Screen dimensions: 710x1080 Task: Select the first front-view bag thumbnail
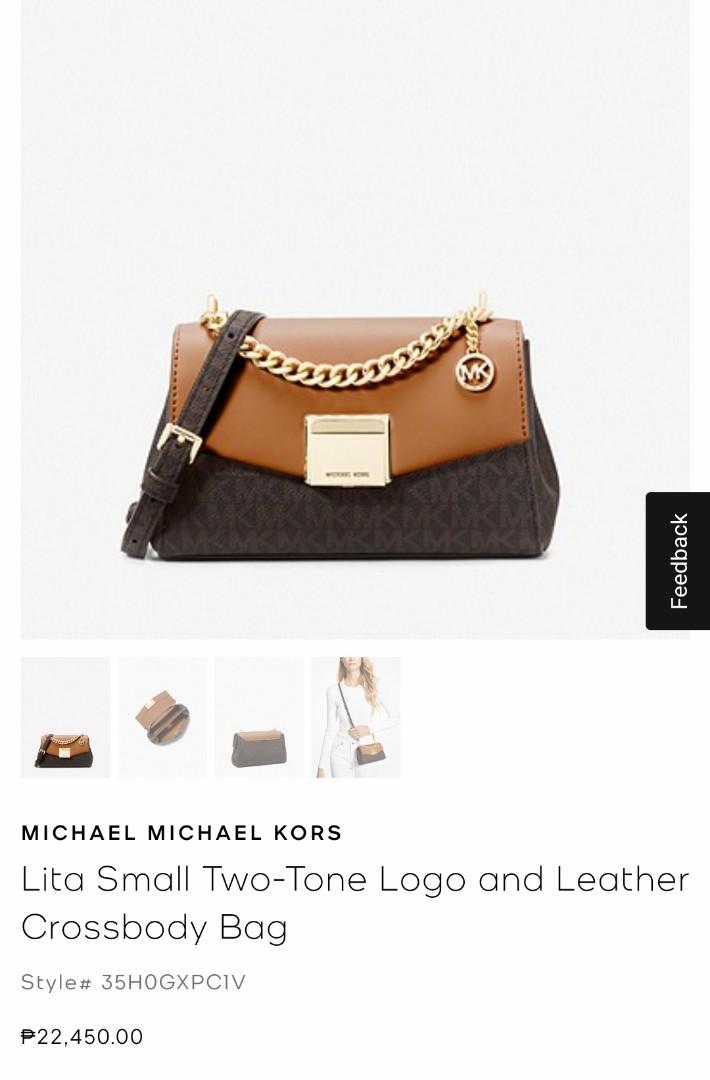click(66, 717)
